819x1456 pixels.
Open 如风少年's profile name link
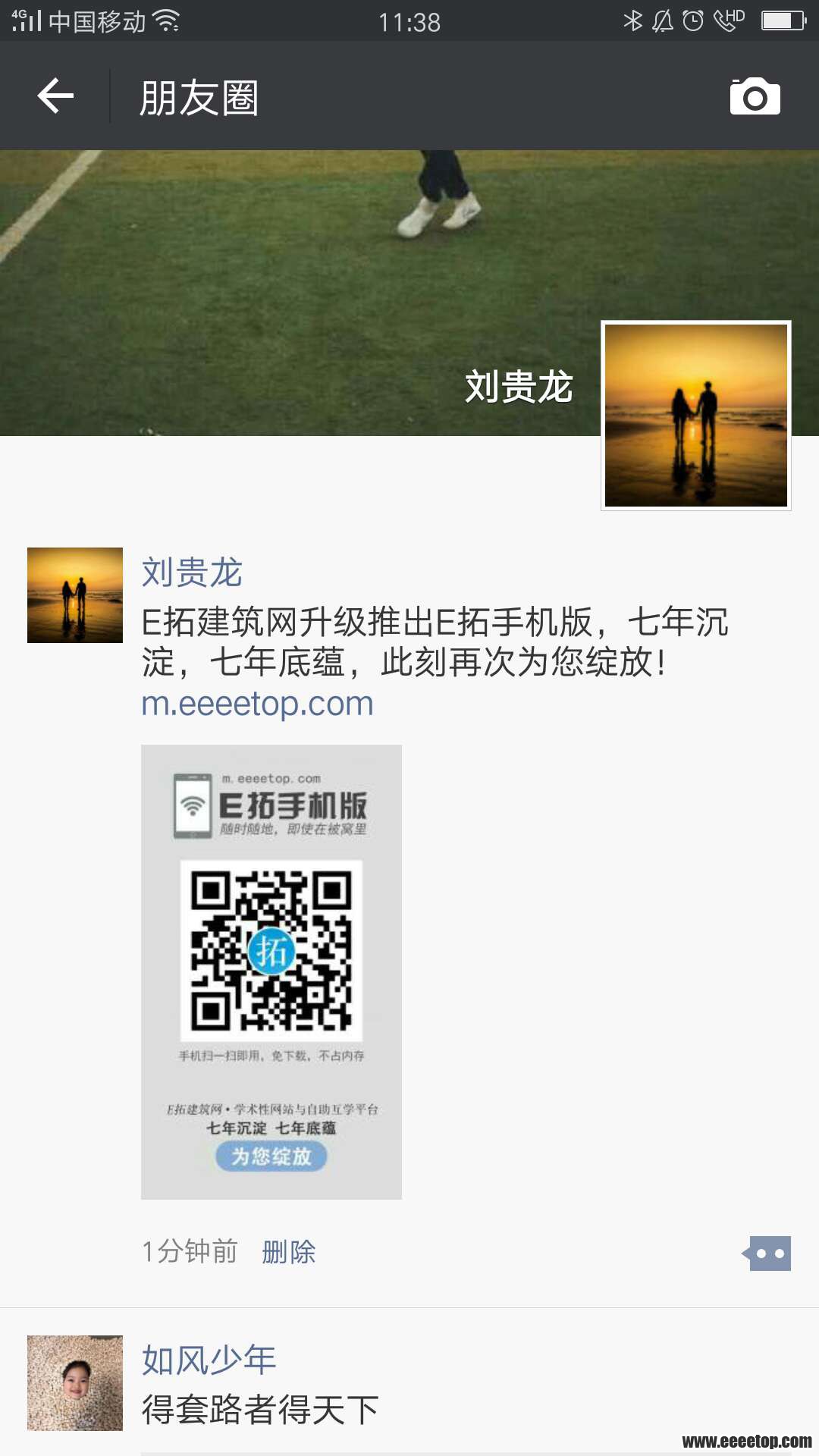click(209, 1360)
